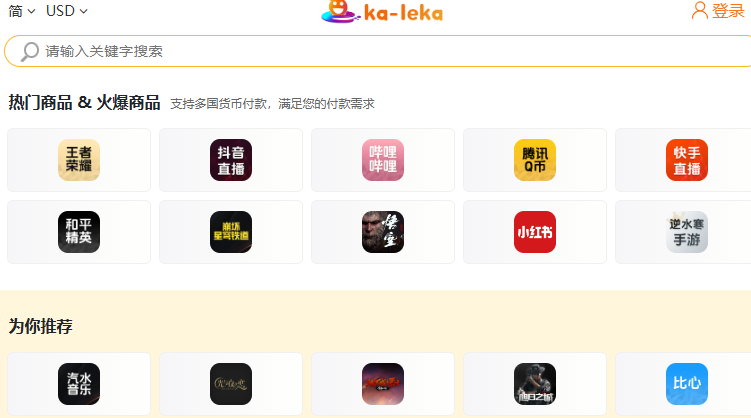Viewport: 751px width, 418px height.
Task: Open the 小红书 product
Action: click(x=535, y=232)
